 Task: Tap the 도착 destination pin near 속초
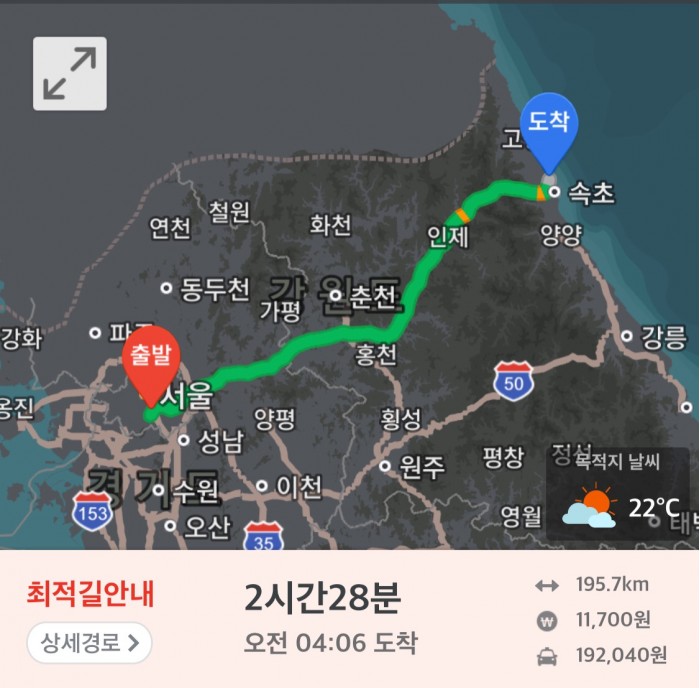[547, 135]
